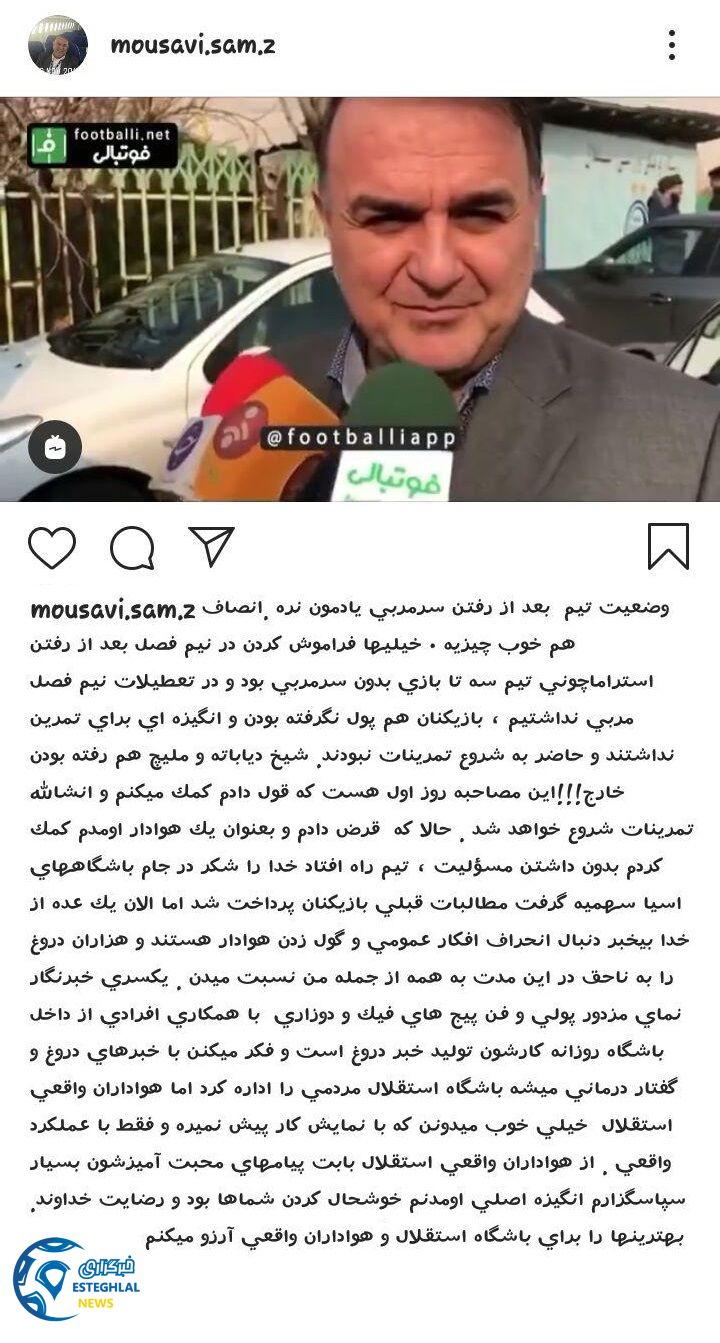
Task: Open the full video via the IGTV badge
Action: tap(57, 449)
